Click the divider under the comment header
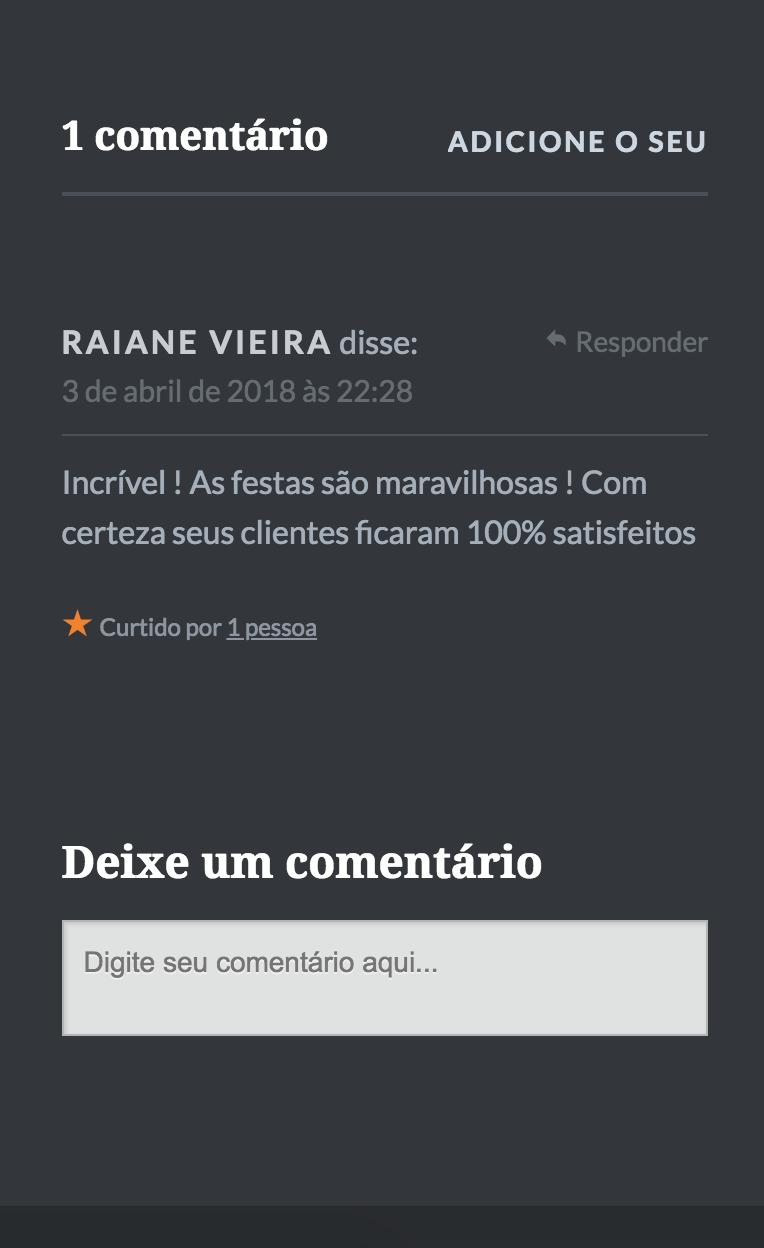The image size is (764, 1248). 384,436
